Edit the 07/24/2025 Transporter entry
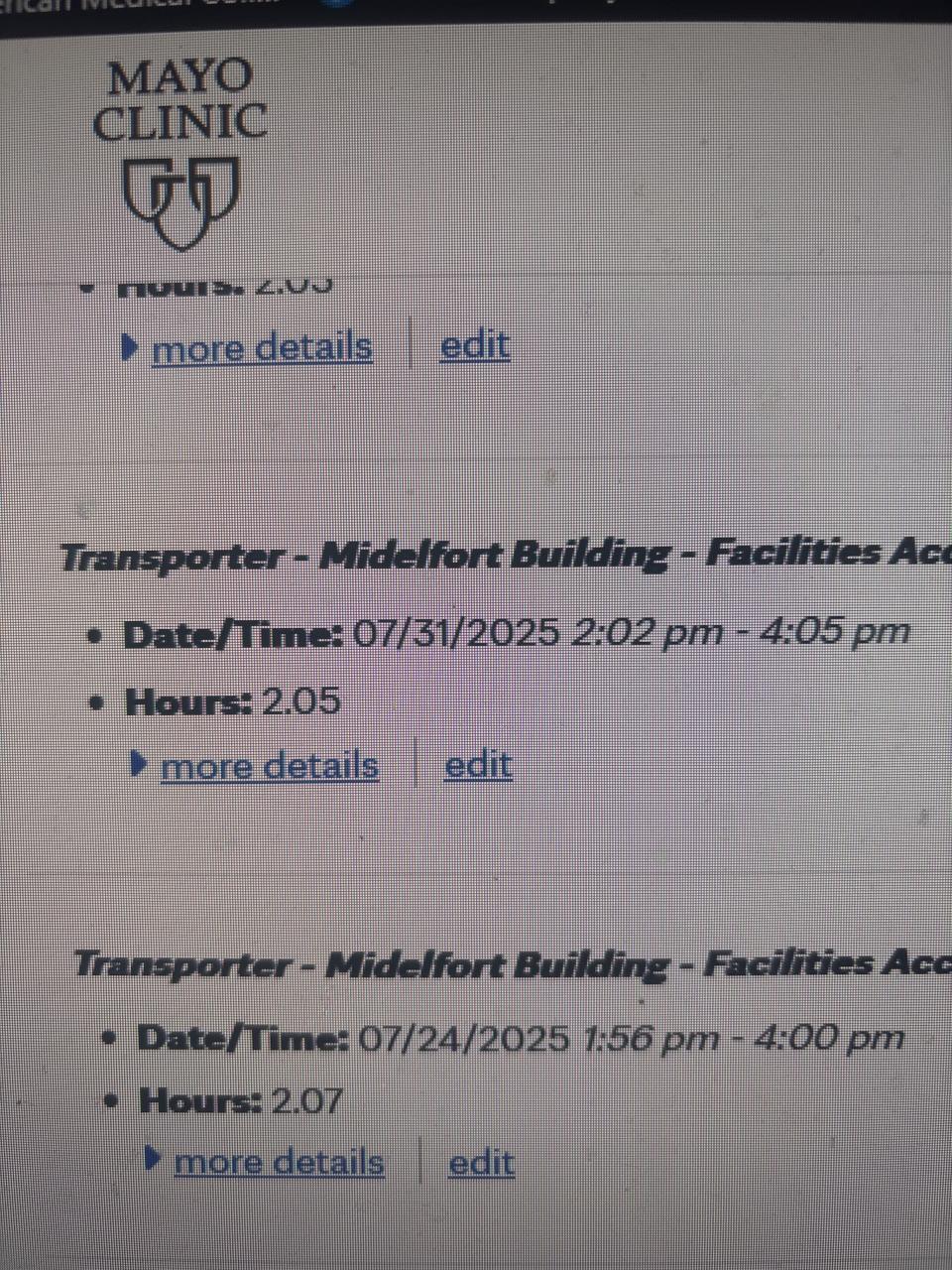The image size is (952, 1270). pyautogui.click(x=481, y=1163)
